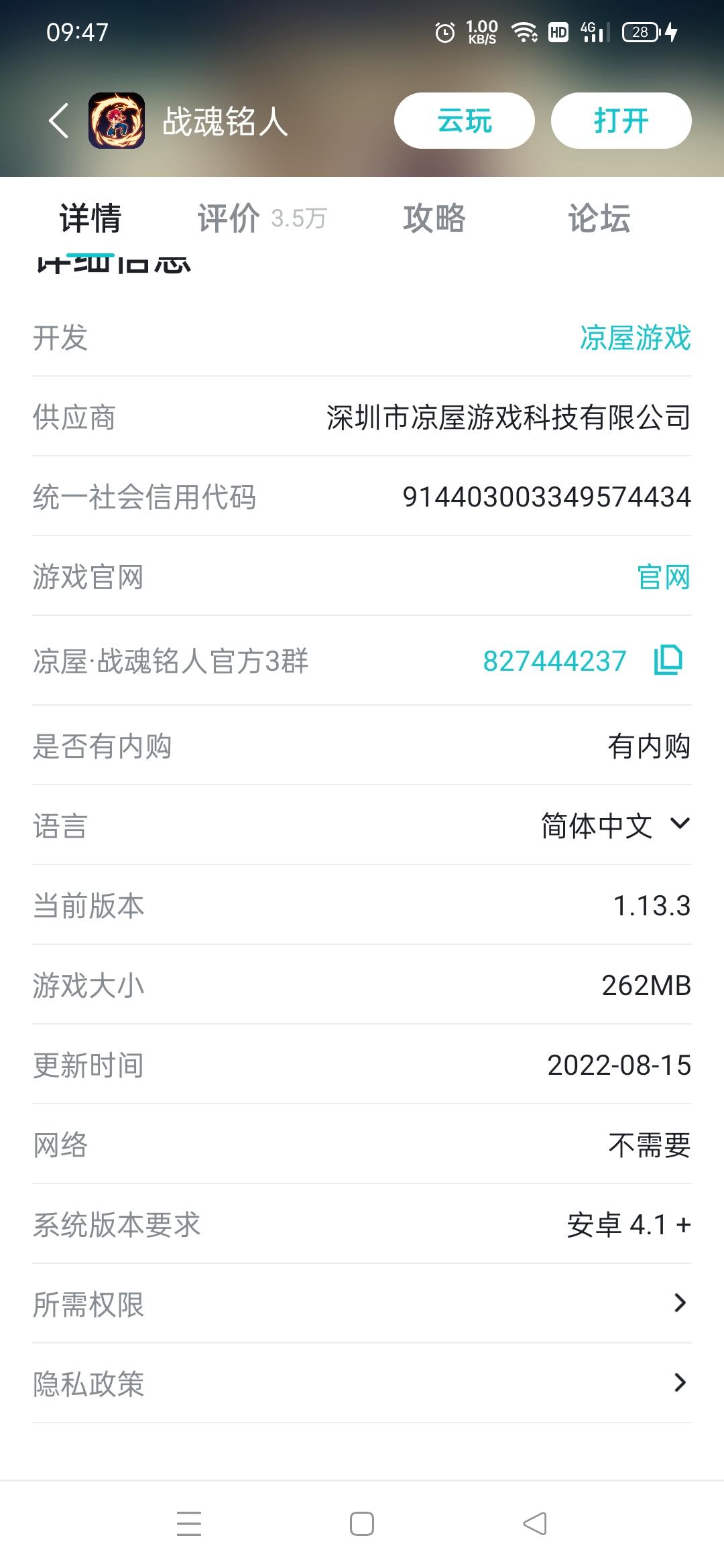
Task: Tap the battery indicator in status bar
Action: click(642, 31)
